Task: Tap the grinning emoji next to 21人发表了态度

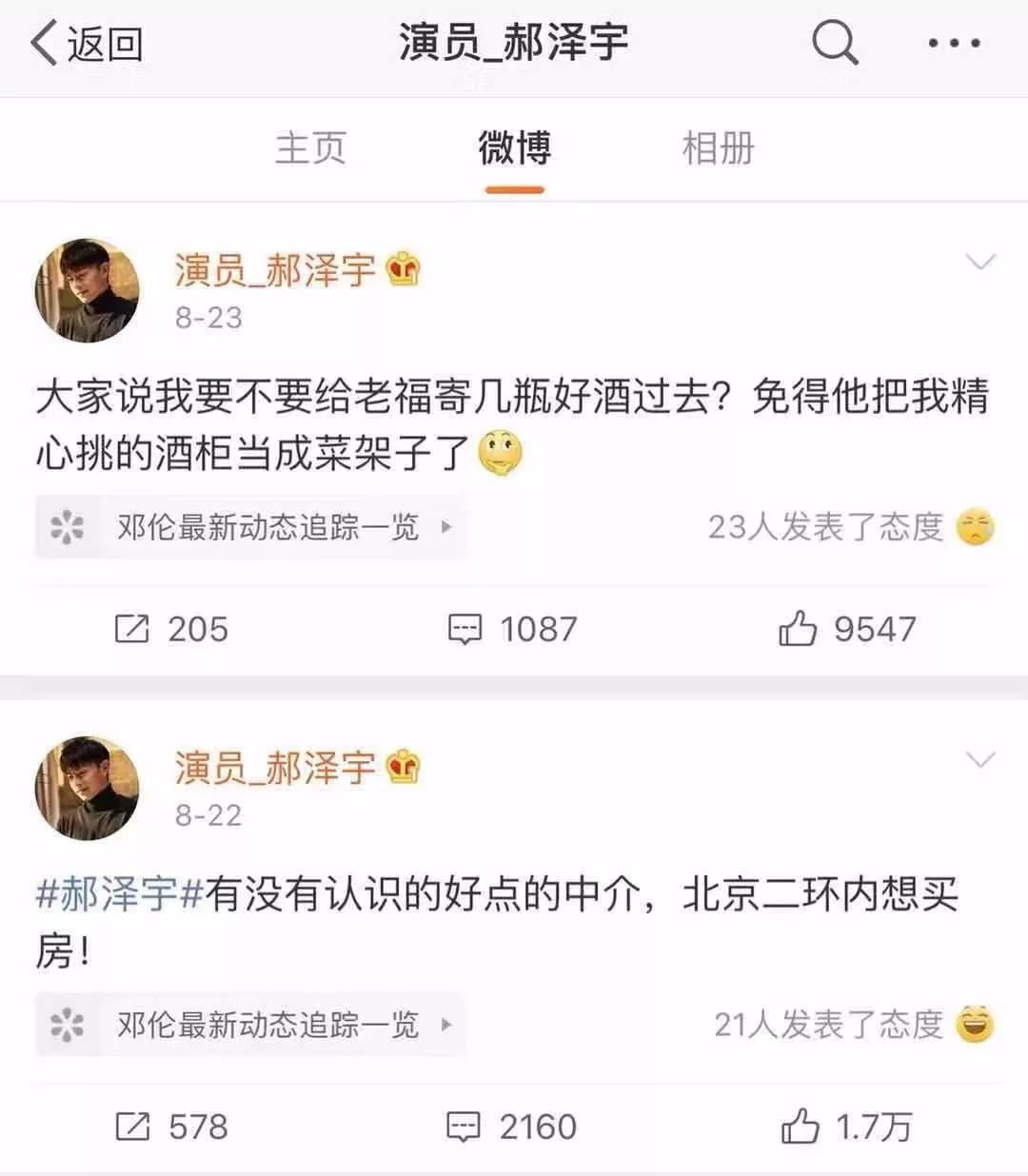Action: coord(973,1025)
